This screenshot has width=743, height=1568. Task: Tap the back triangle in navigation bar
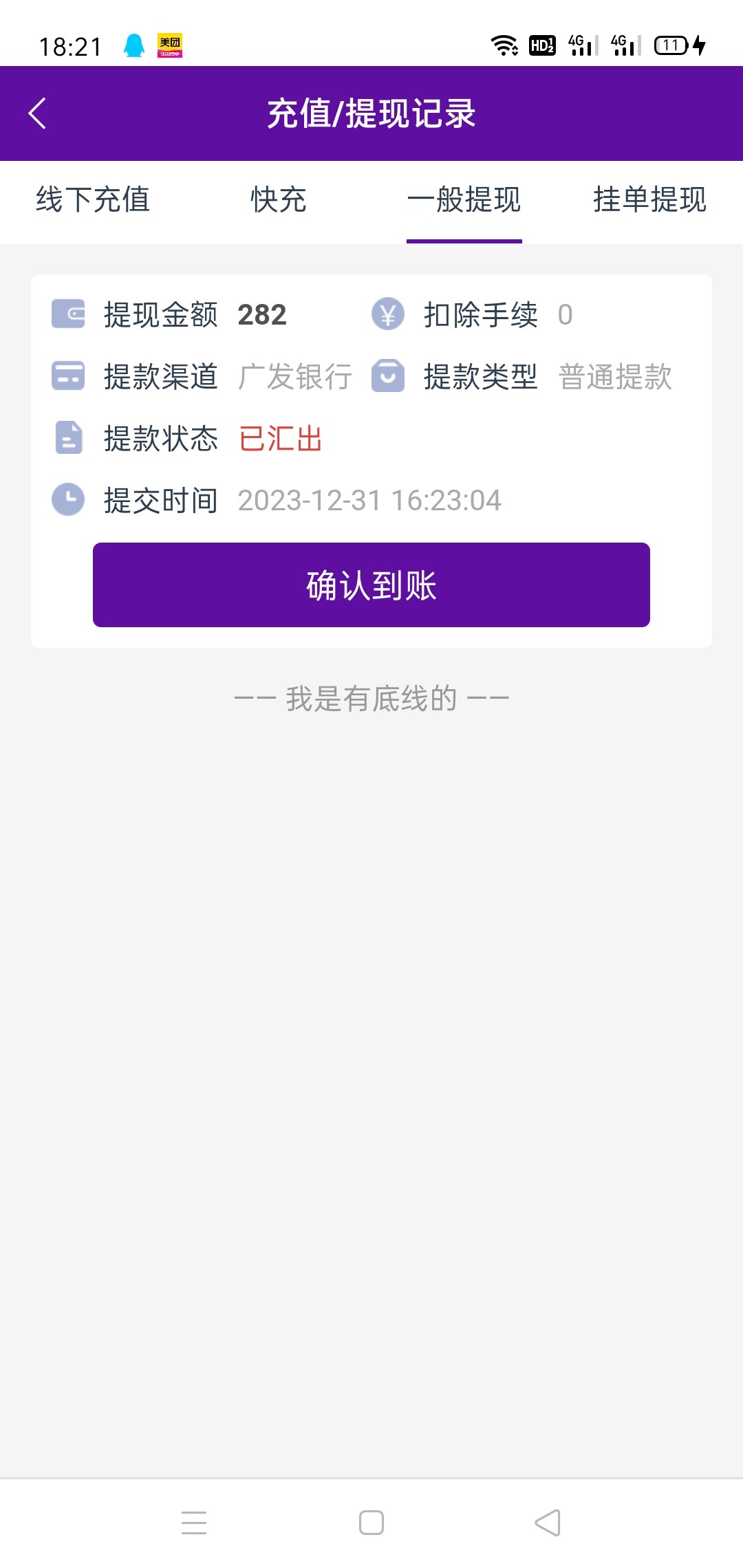pos(547,1523)
